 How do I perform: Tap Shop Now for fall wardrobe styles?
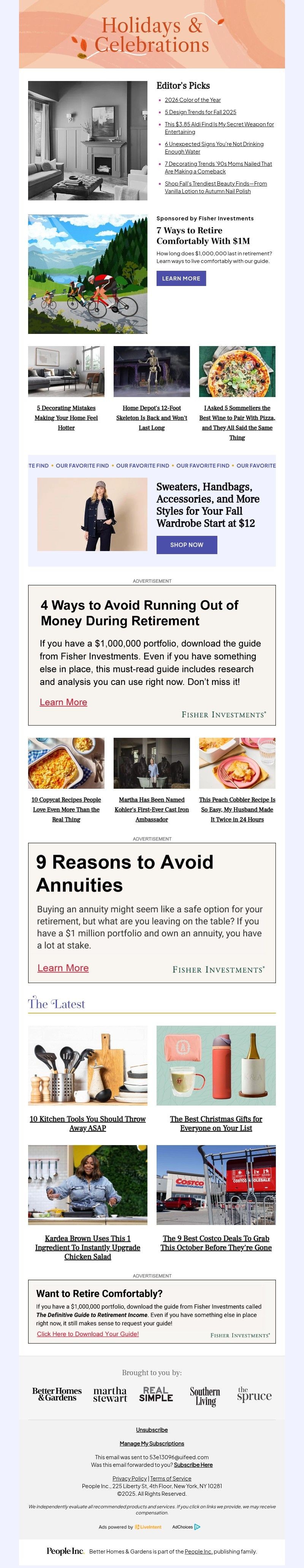coord(186,545)
